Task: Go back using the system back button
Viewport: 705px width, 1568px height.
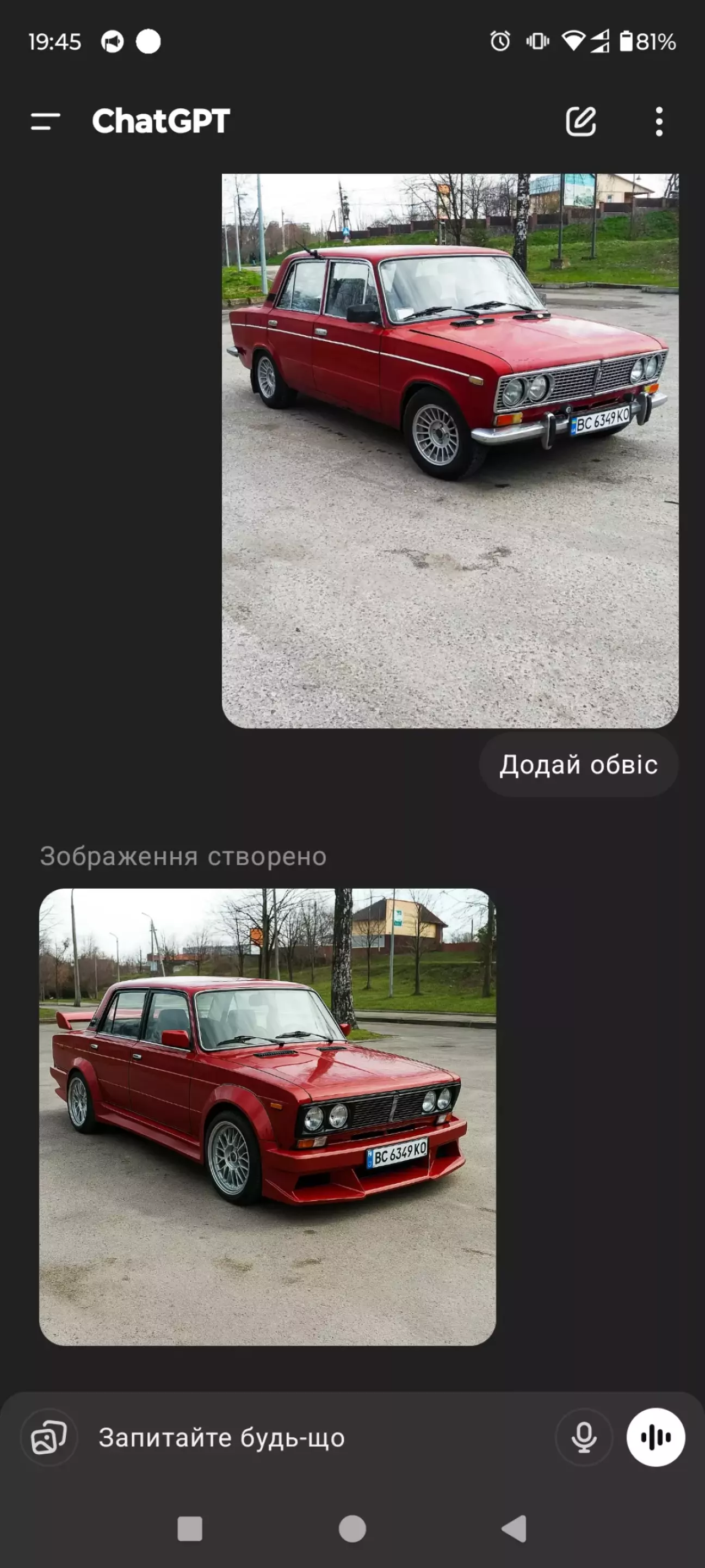Action: pos(514,1528)
